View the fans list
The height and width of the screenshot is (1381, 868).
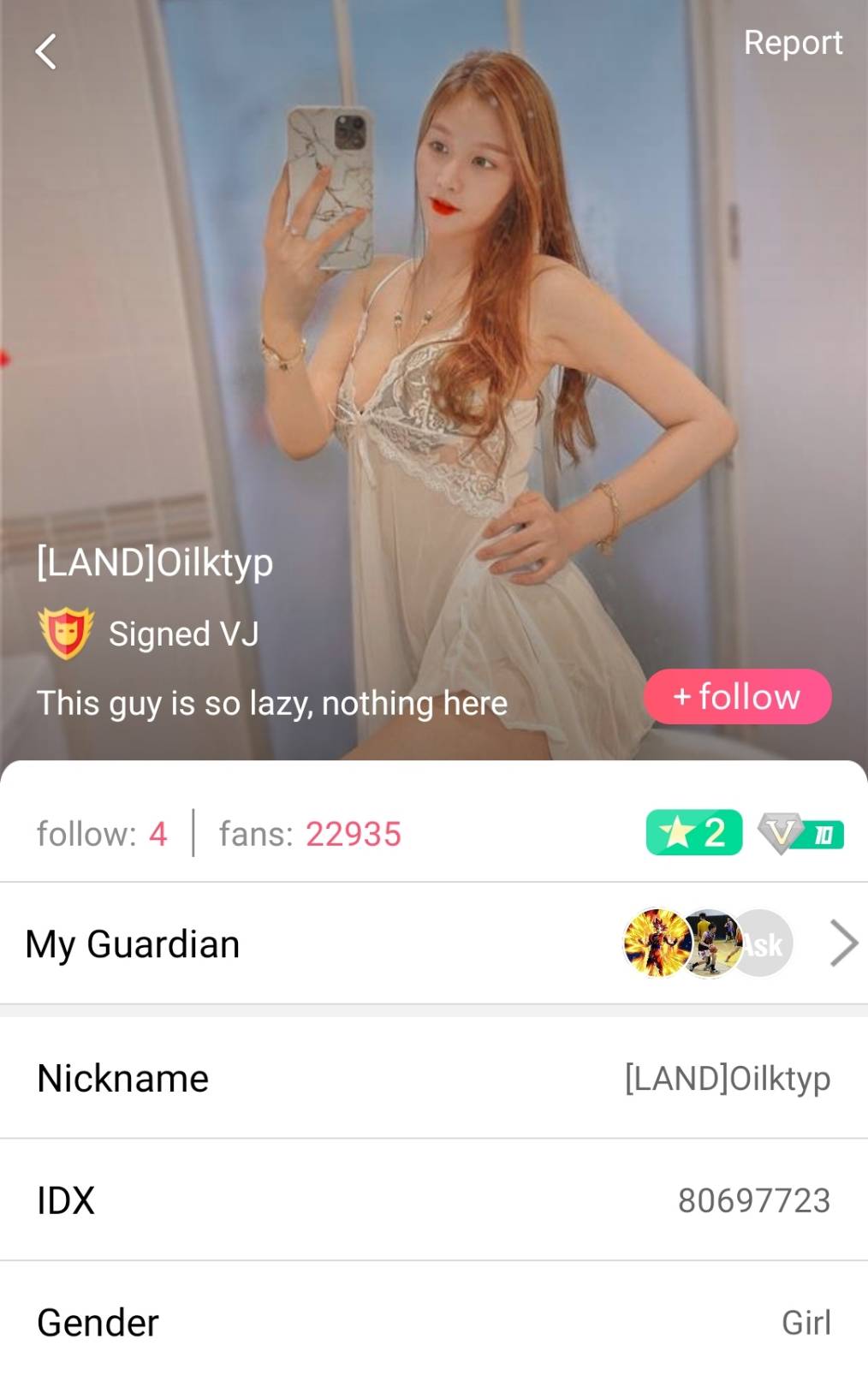(310, 833)
